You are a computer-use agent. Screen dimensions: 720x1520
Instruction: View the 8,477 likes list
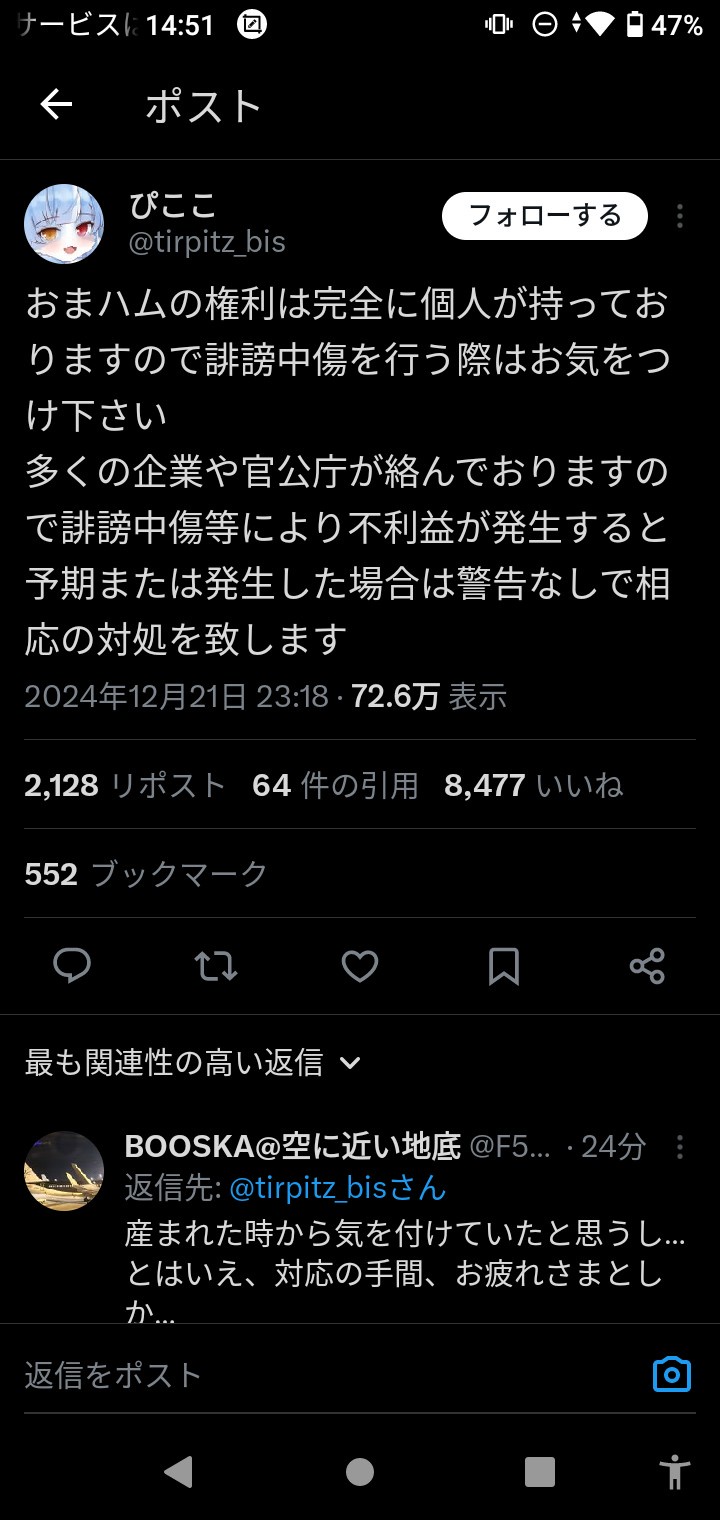[x=533, y=785]
